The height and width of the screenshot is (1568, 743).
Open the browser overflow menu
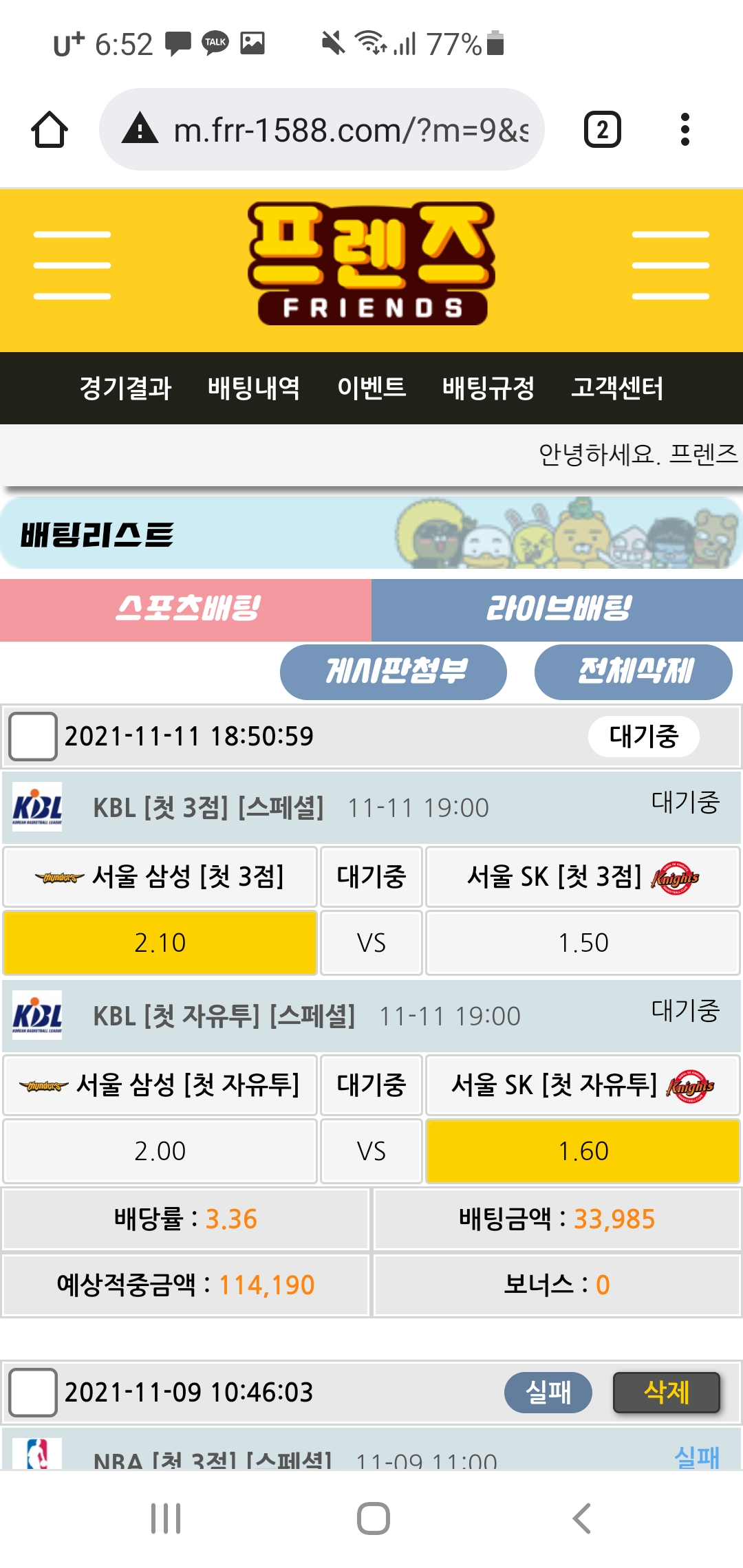click(684, 129)
